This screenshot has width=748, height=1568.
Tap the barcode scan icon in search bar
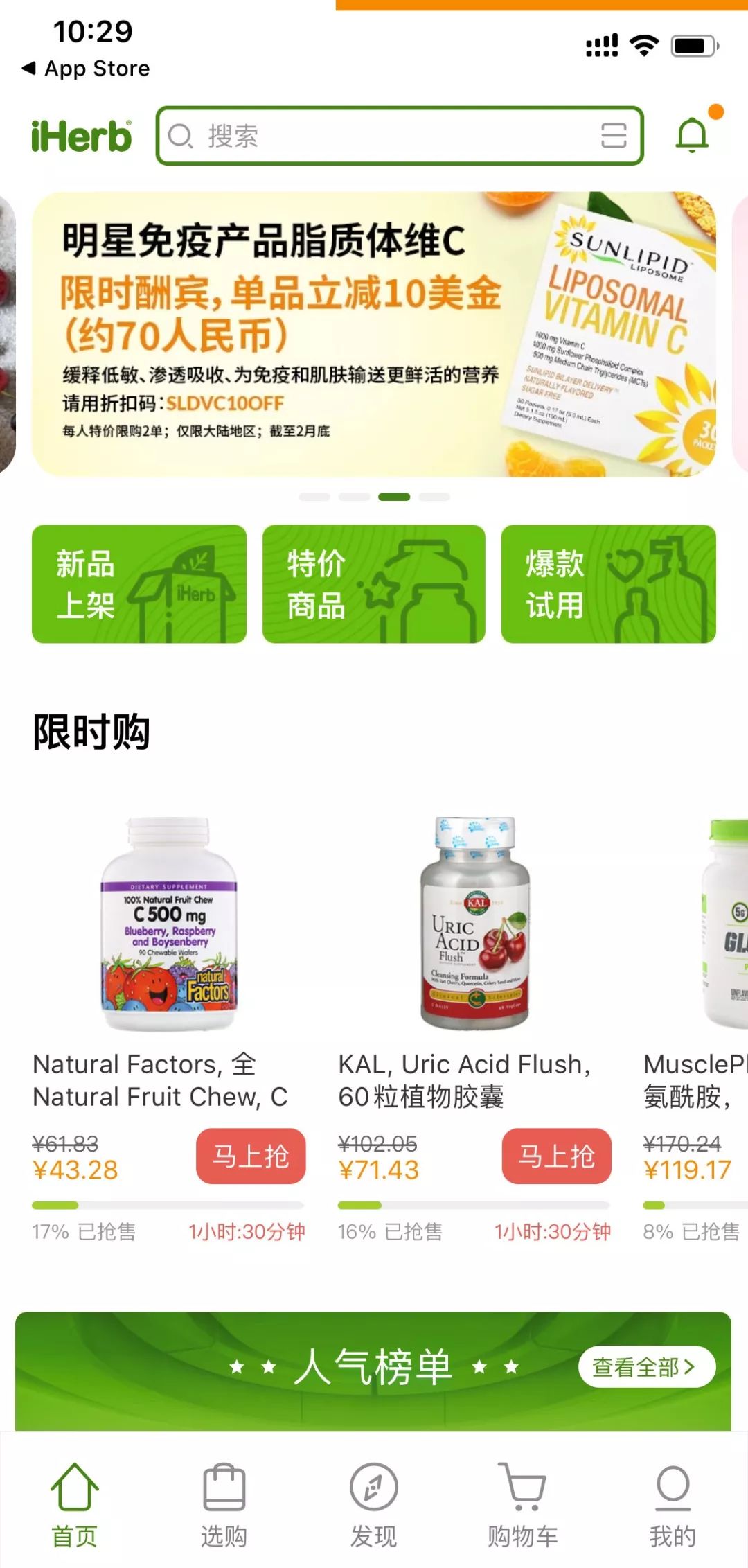coord(614,136)
